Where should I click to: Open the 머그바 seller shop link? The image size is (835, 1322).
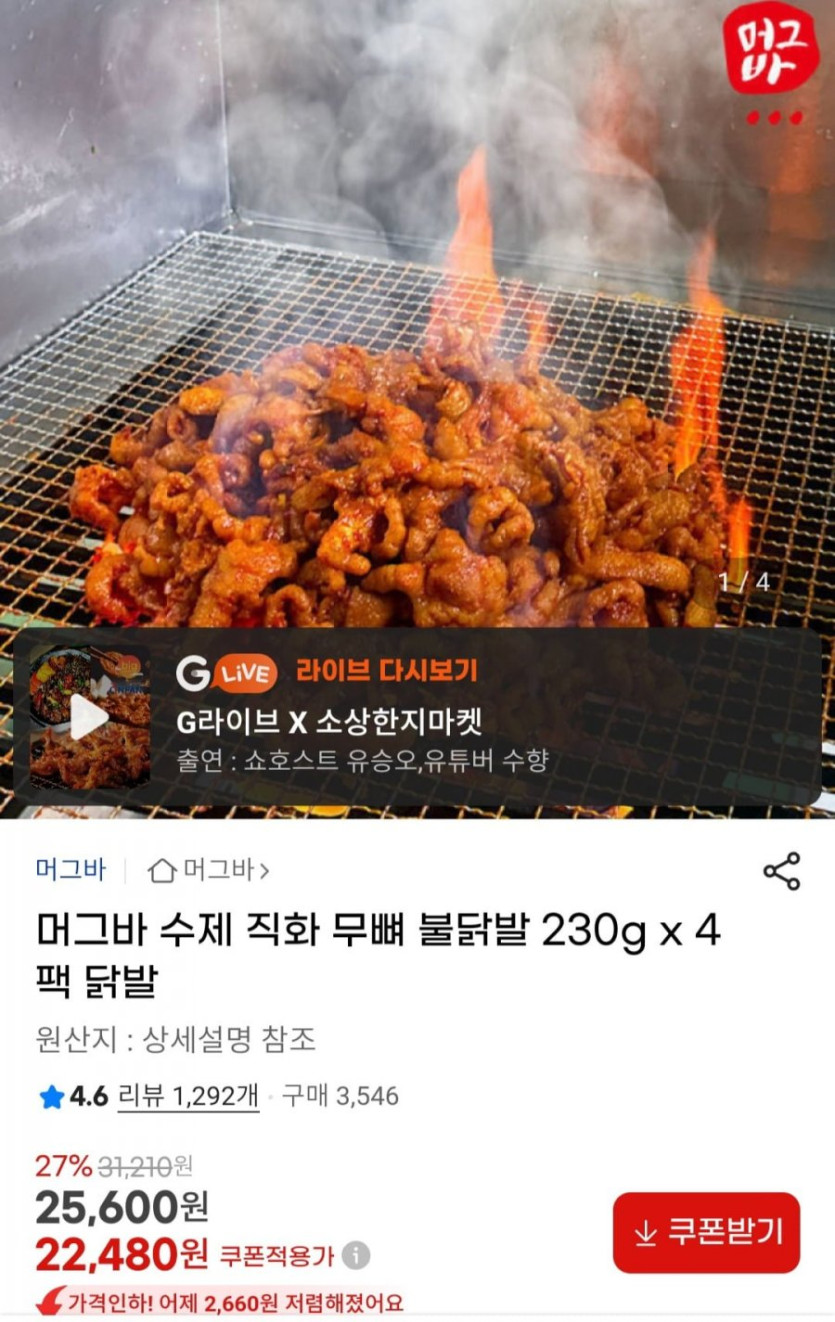(209, 870)
